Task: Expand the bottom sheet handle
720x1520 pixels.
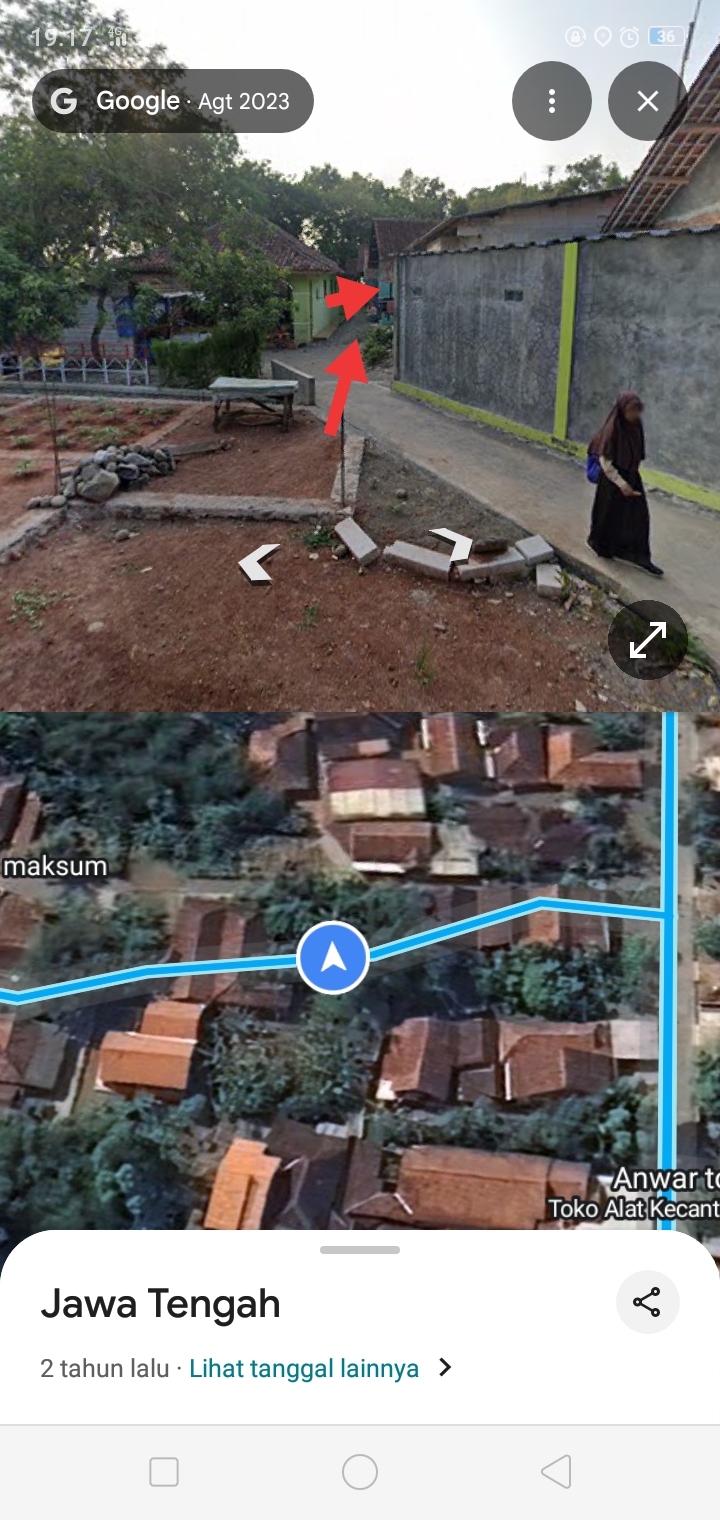Action: click(x=360, y=1250)
